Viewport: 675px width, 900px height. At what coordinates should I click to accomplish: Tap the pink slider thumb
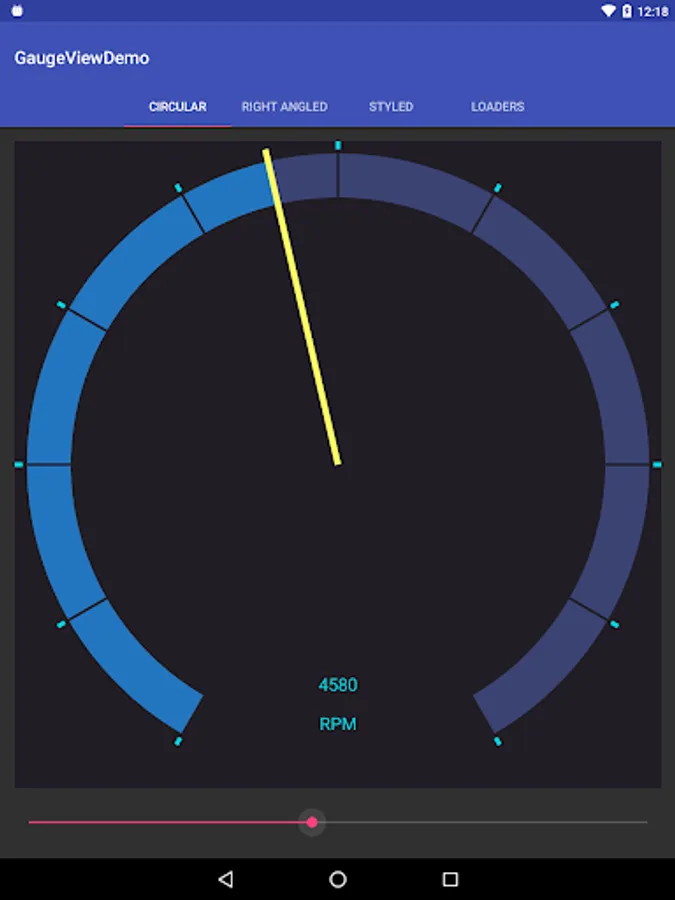[312, 822]
